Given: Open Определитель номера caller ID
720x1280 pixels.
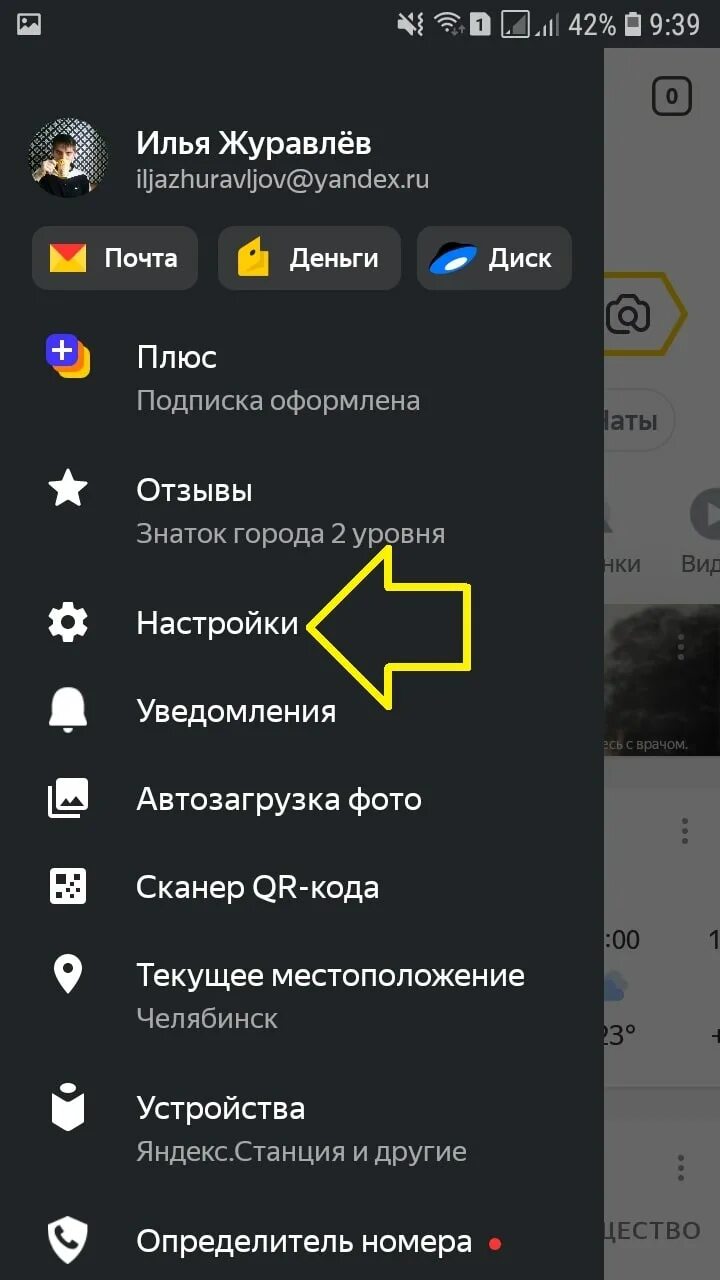Looking at the screenshot, I should (303, 1242).
